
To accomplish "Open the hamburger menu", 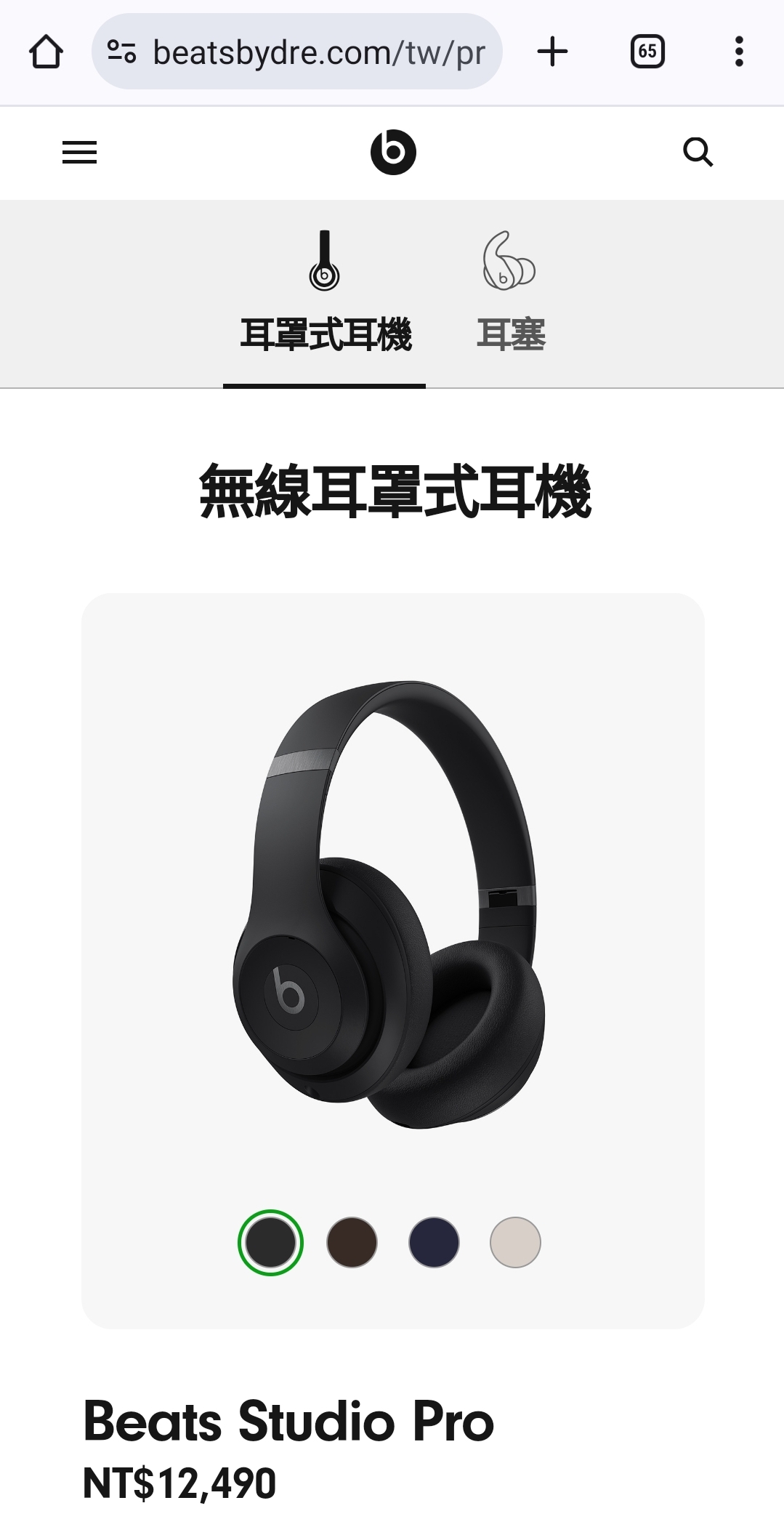I will pyautogui.click(x=79, y=153).
